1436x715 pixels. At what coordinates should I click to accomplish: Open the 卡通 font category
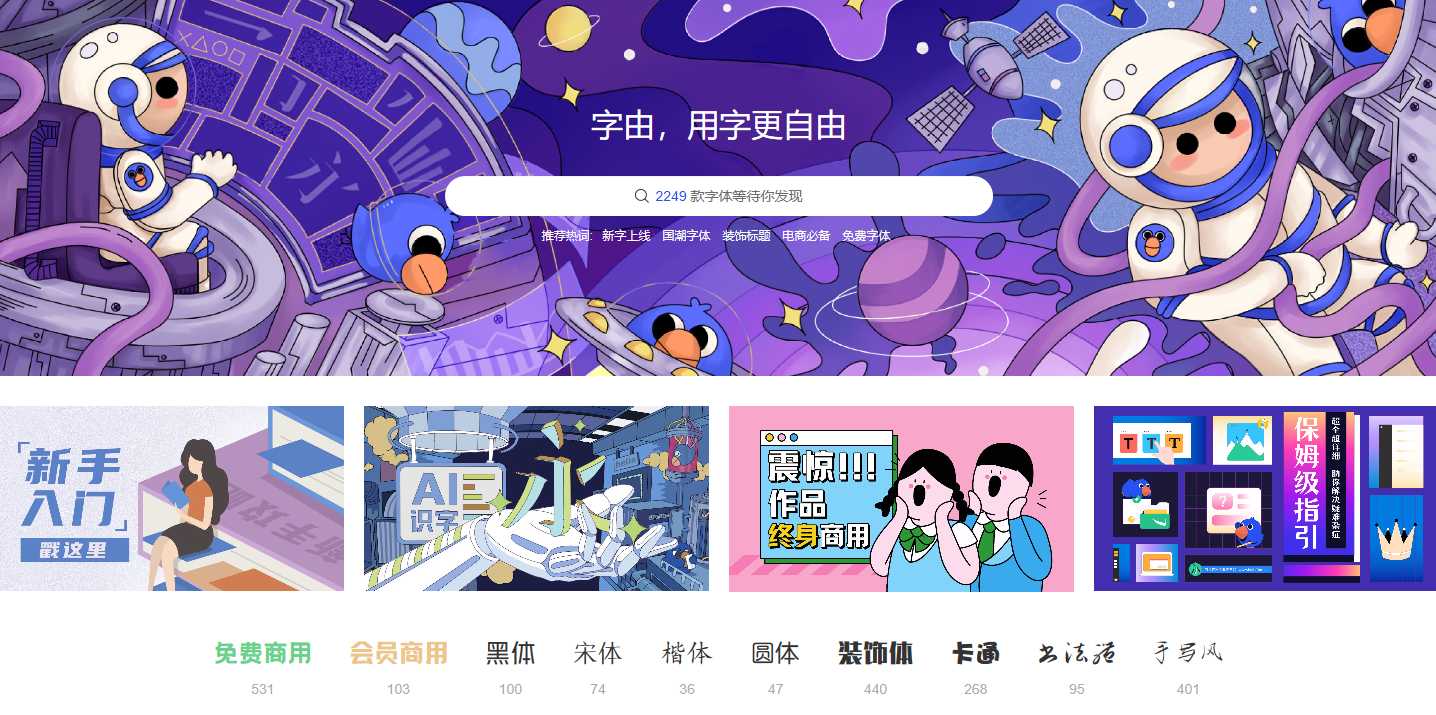point(975,654)
